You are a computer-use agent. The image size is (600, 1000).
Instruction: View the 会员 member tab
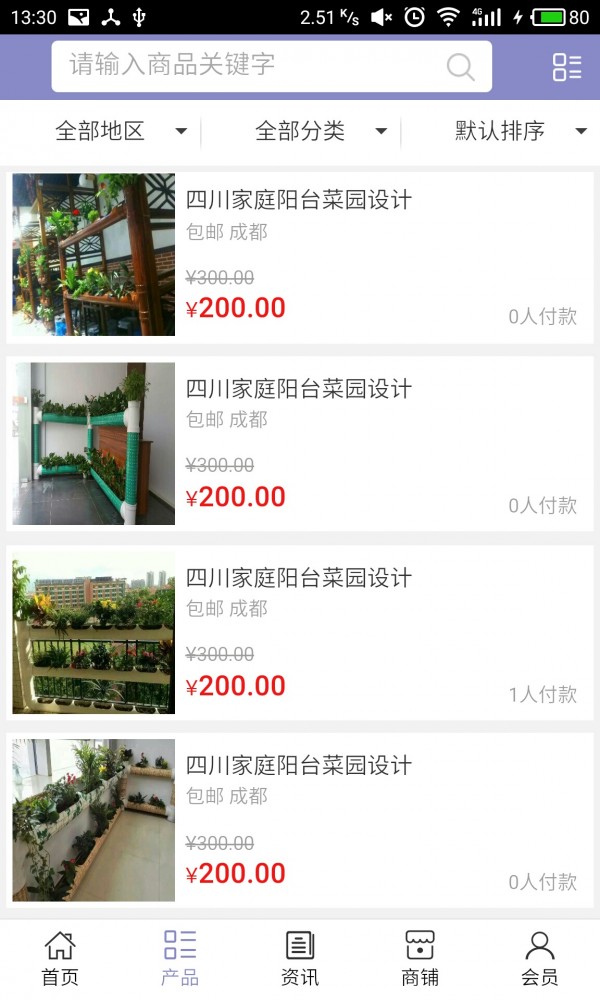tap(540, 959)
